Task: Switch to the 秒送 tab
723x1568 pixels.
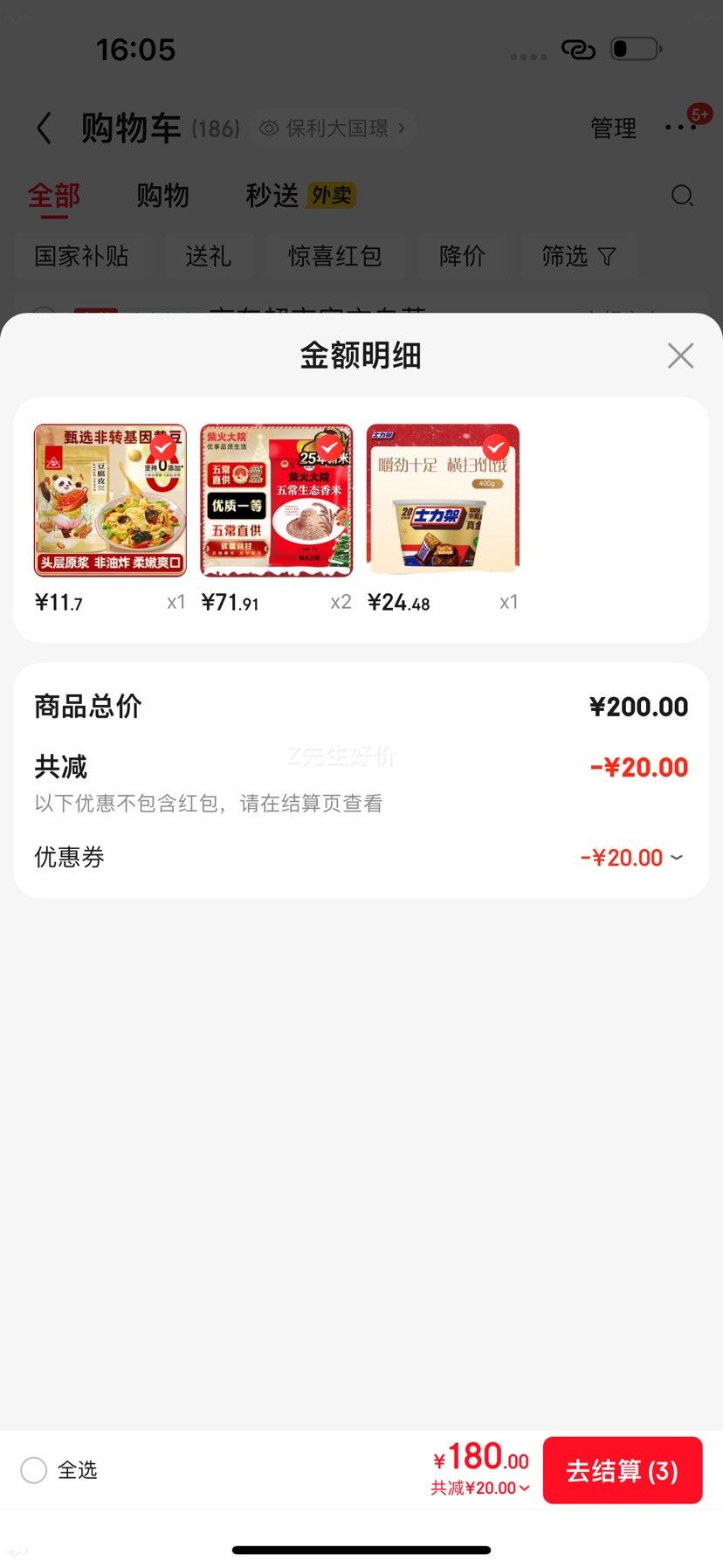Action: pos(272,196)
